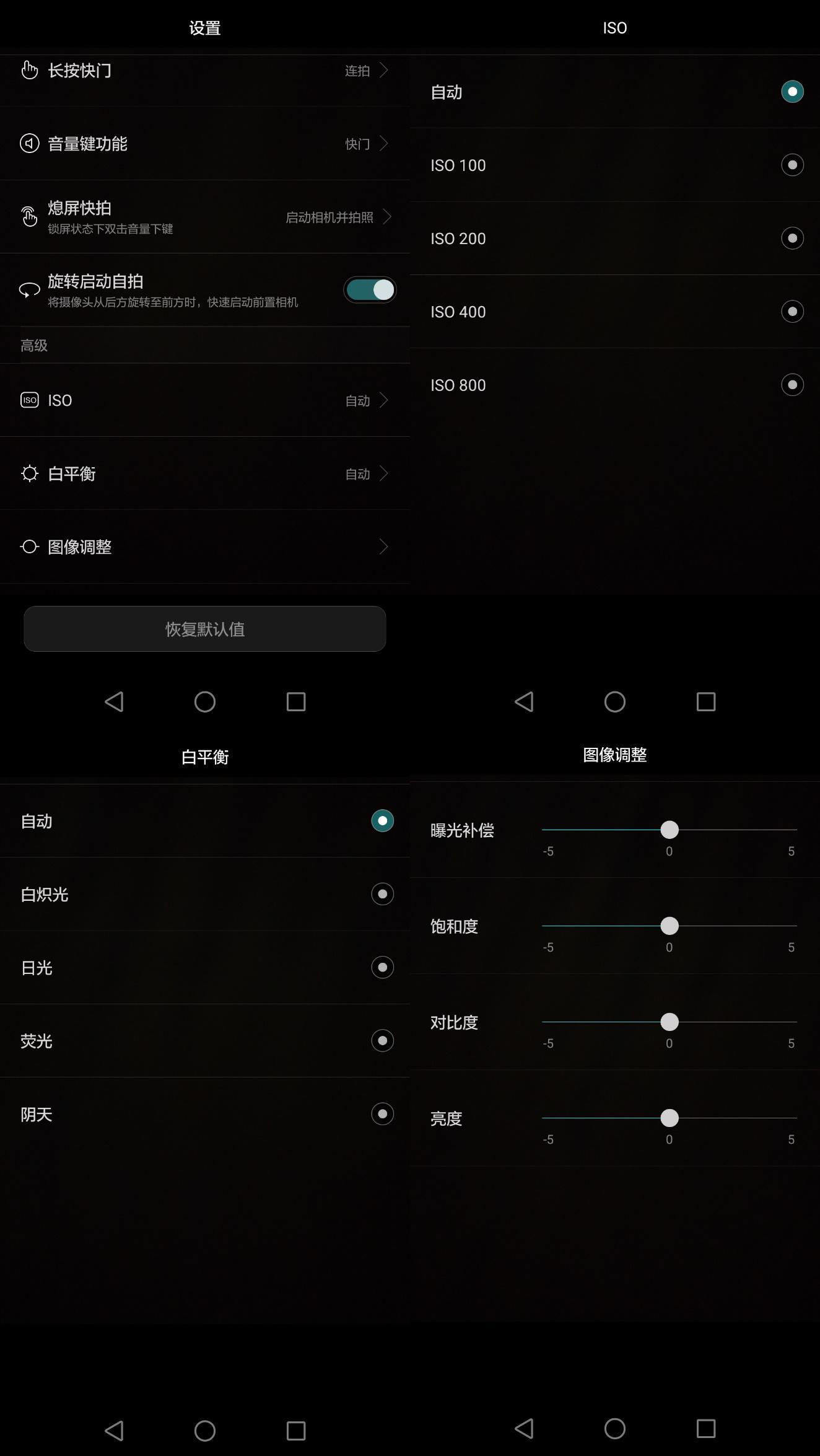This screenshot has width=820, height=1456.
Task: Pick the ISO 400 option
Action: 615,312
